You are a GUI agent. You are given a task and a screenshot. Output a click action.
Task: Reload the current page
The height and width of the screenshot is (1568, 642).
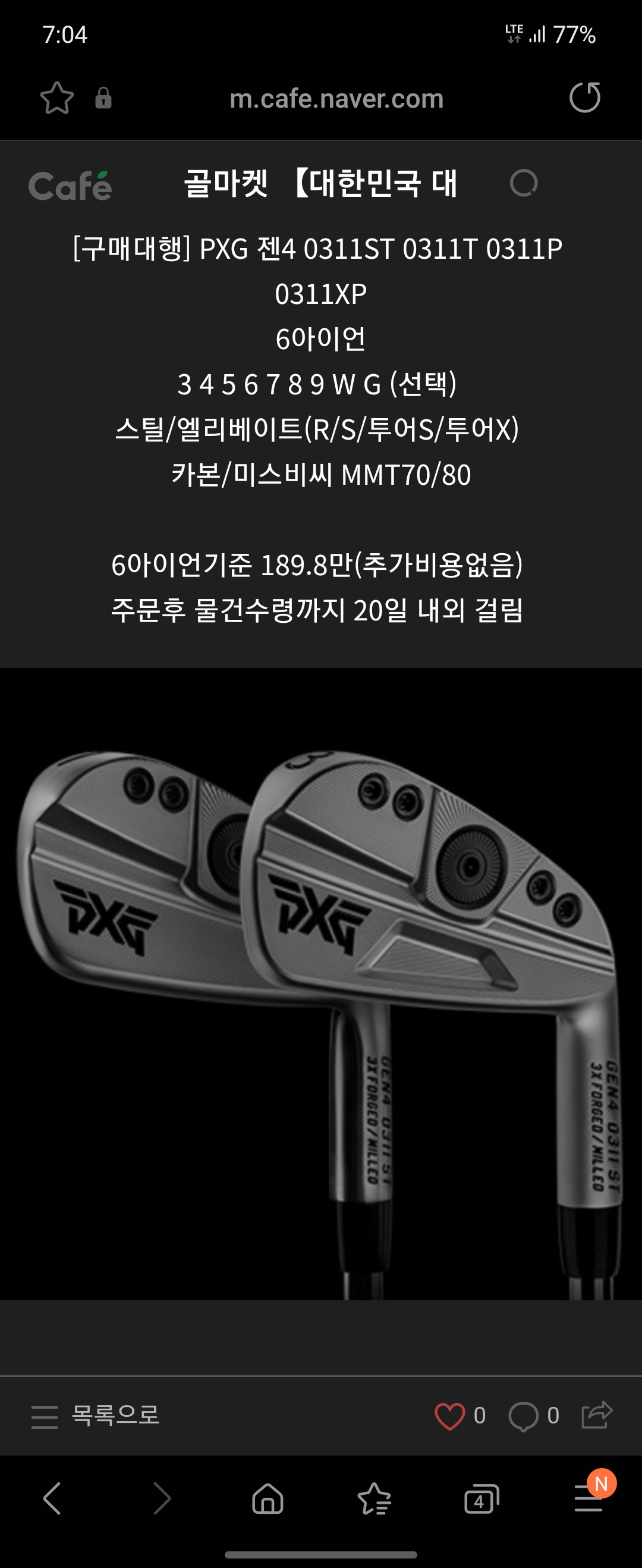[584, 98]
